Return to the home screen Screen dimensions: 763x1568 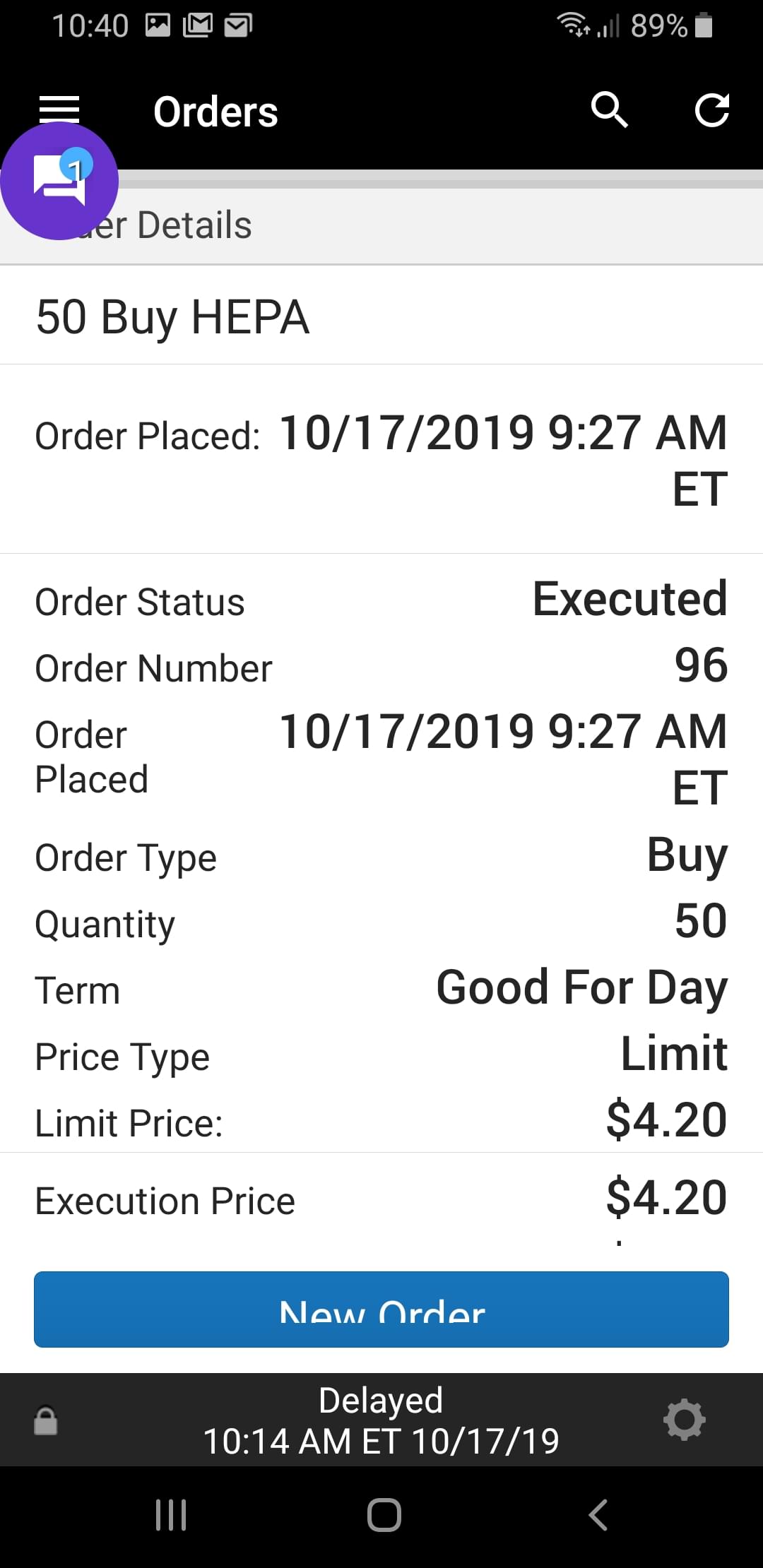point(384,1514)
